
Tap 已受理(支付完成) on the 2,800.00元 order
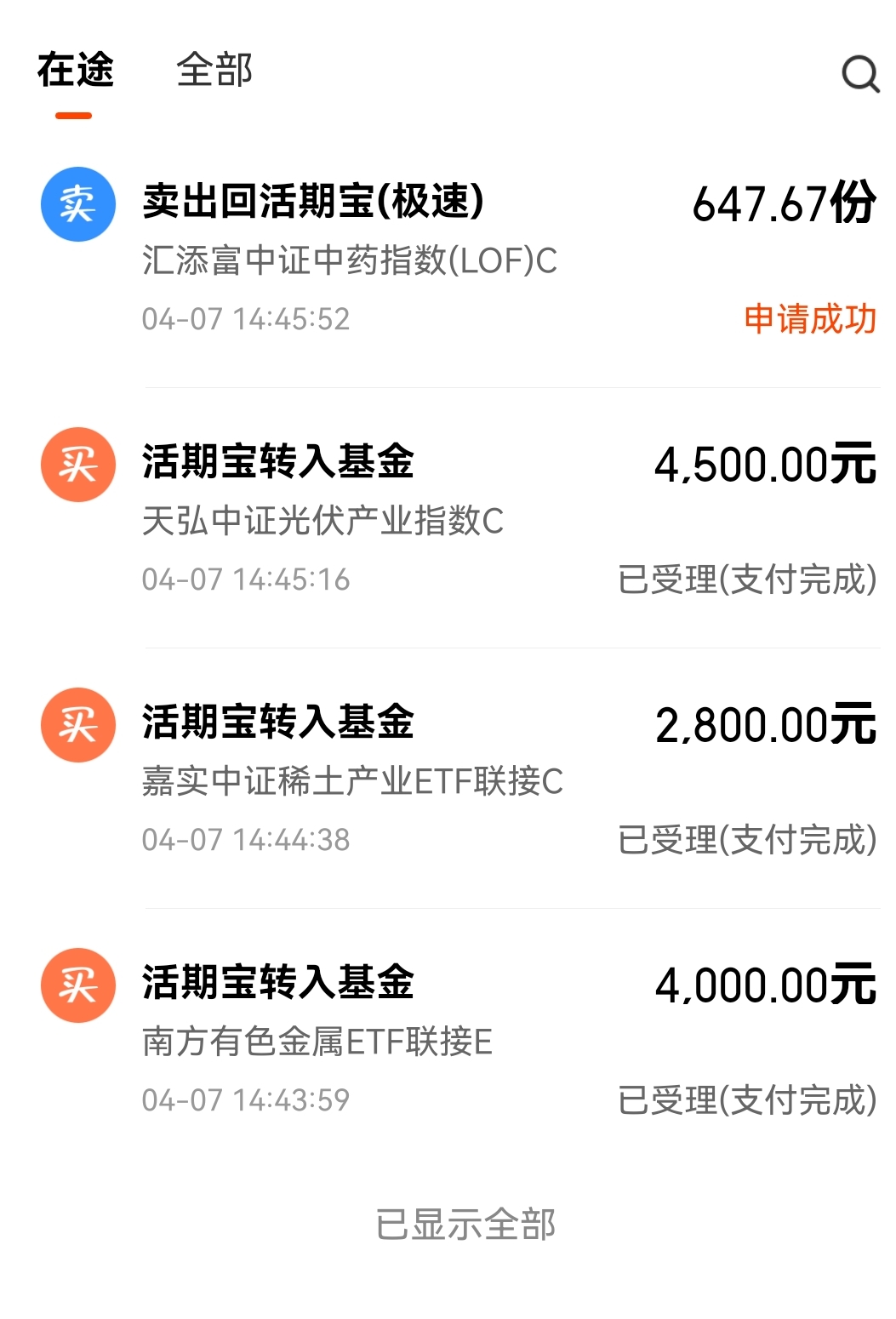coord(747,837)
